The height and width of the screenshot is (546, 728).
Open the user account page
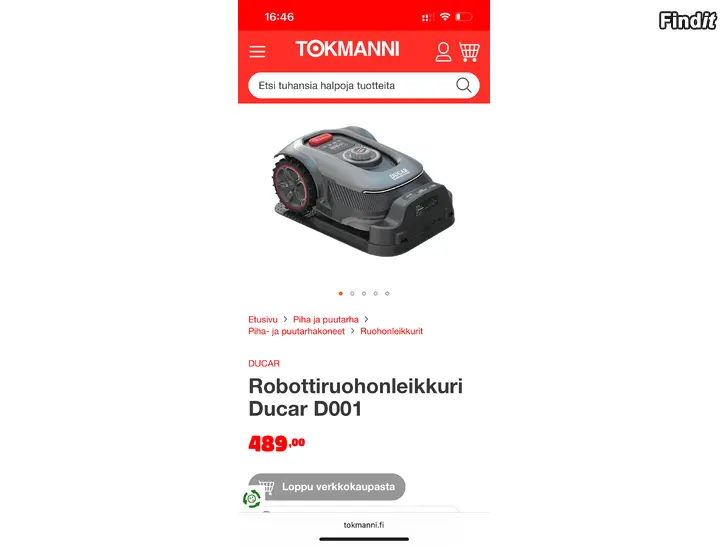click(443, 51)
